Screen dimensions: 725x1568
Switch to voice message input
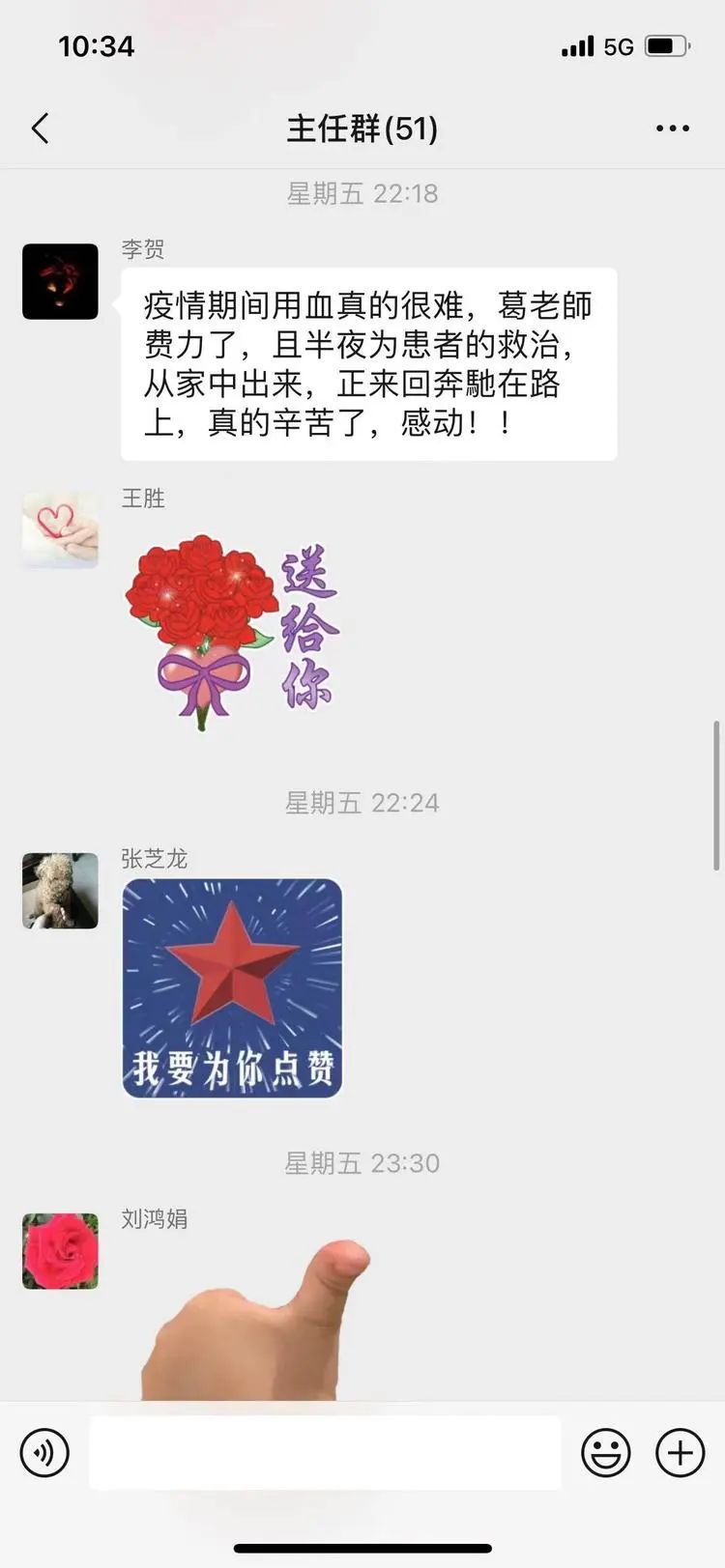(x=44, y=1452)
